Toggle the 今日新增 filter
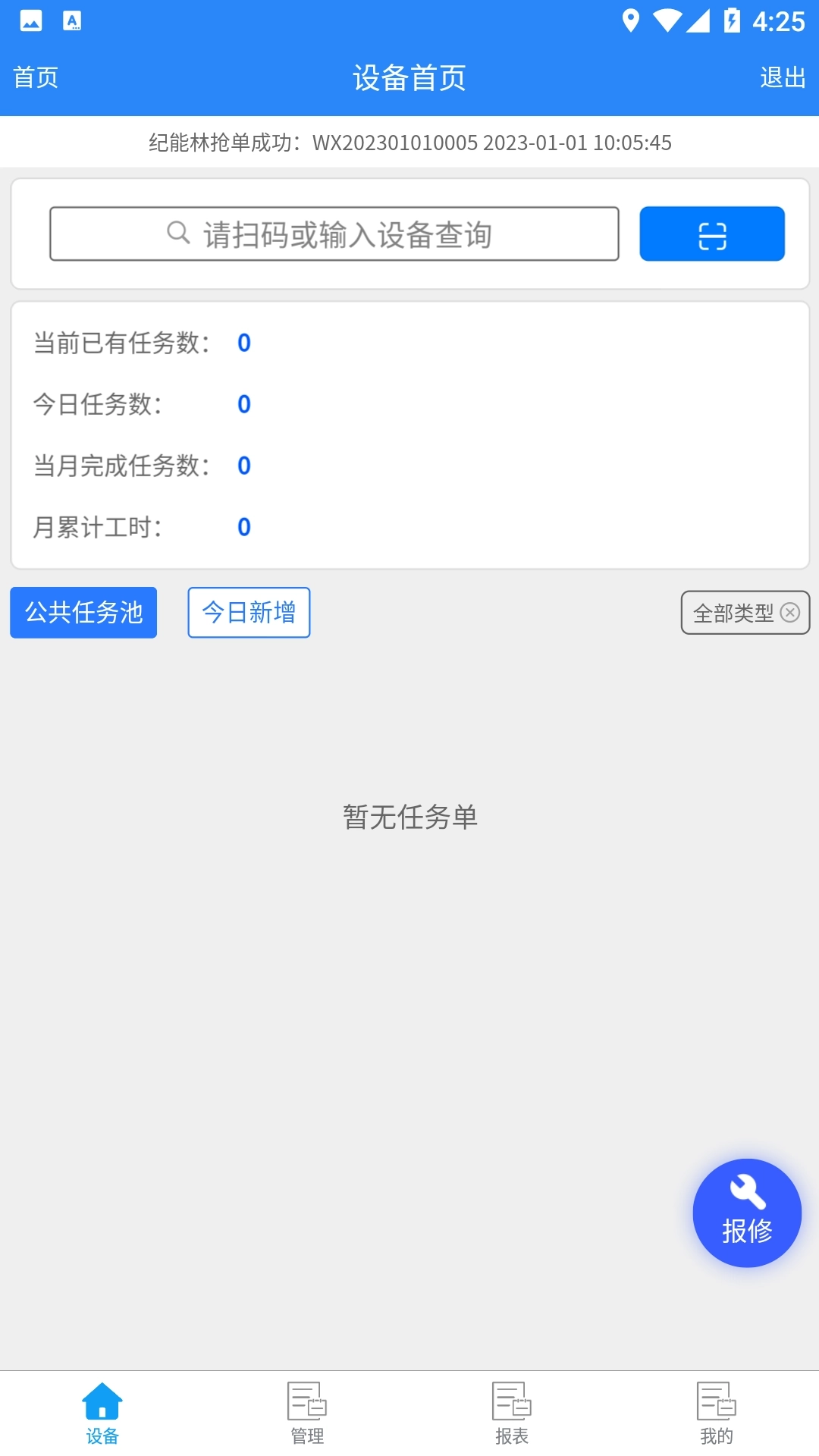Screen dimensions: 819x1456 click(x=249, y=613)
